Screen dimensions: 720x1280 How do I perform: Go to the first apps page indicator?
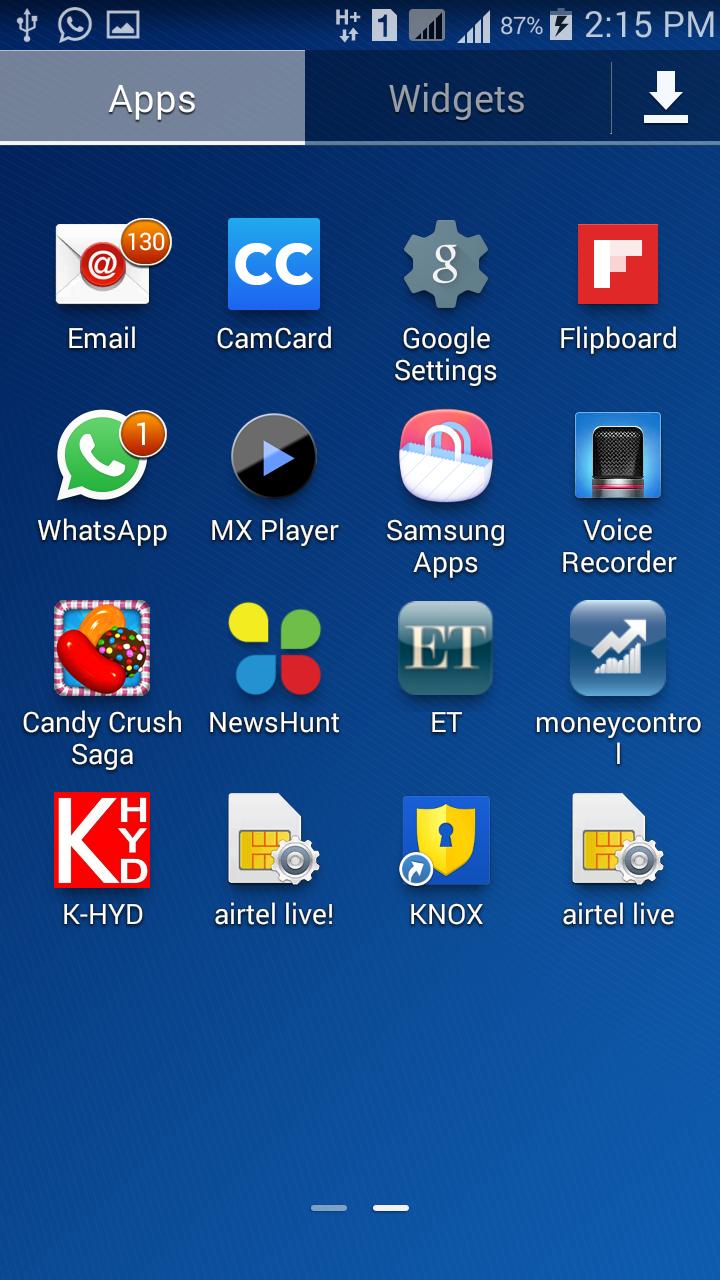pos(329,1208)
